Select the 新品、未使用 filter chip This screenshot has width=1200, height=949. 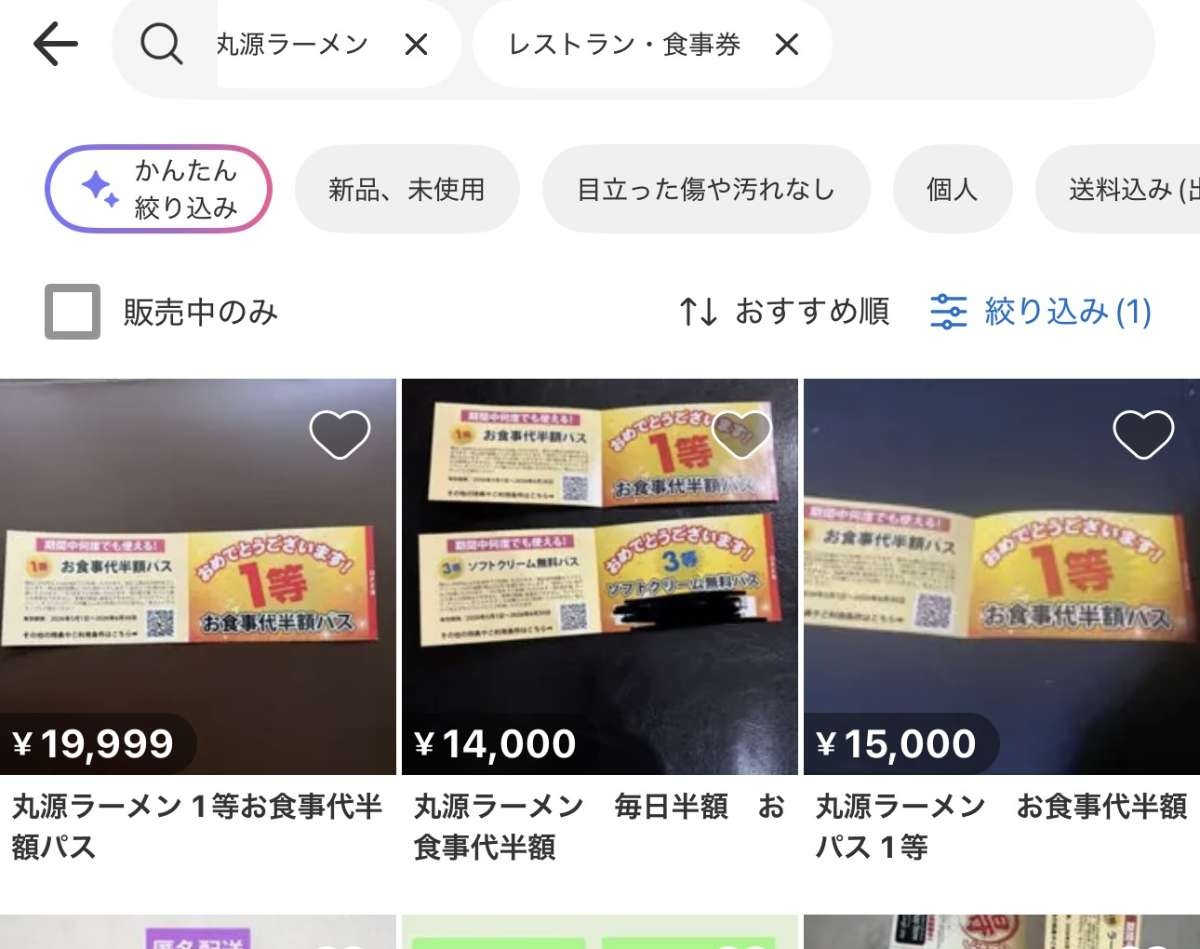(407, 189)
